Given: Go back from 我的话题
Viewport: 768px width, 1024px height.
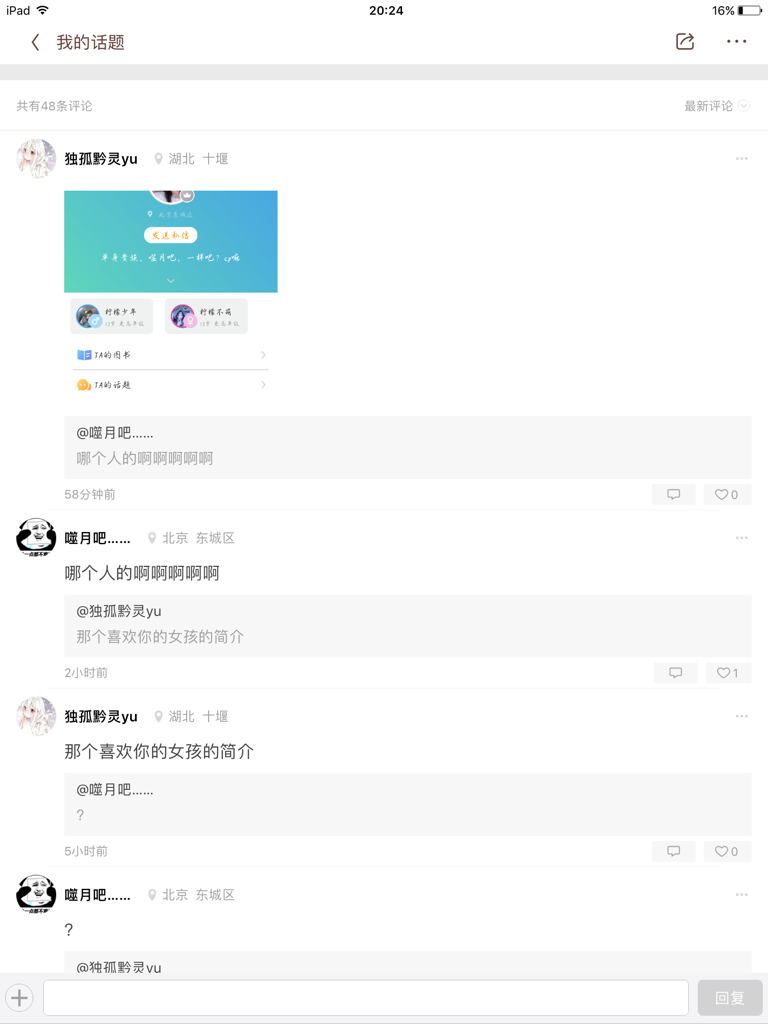Looking at the screenshot, I should coord(36,42).
